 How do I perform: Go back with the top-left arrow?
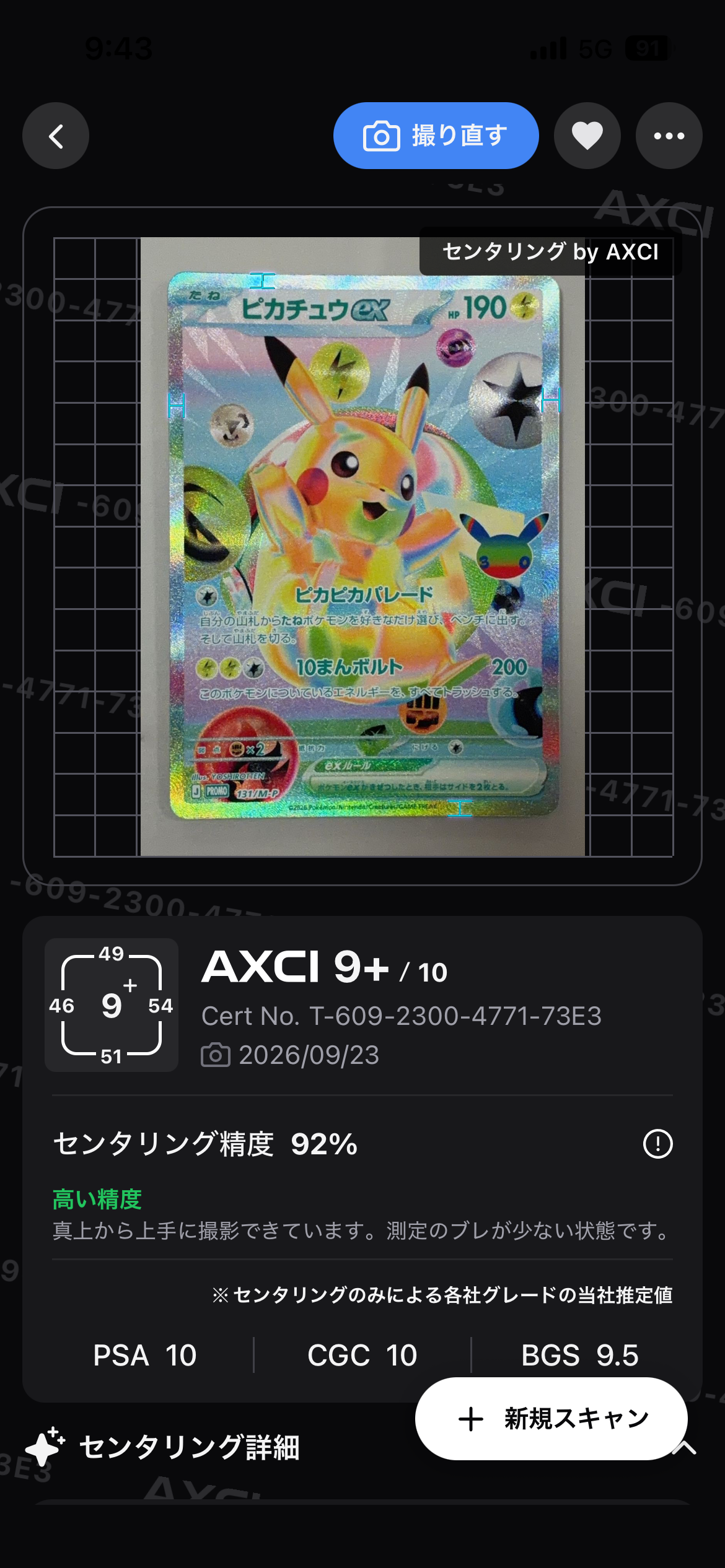(x=56, y=136)
